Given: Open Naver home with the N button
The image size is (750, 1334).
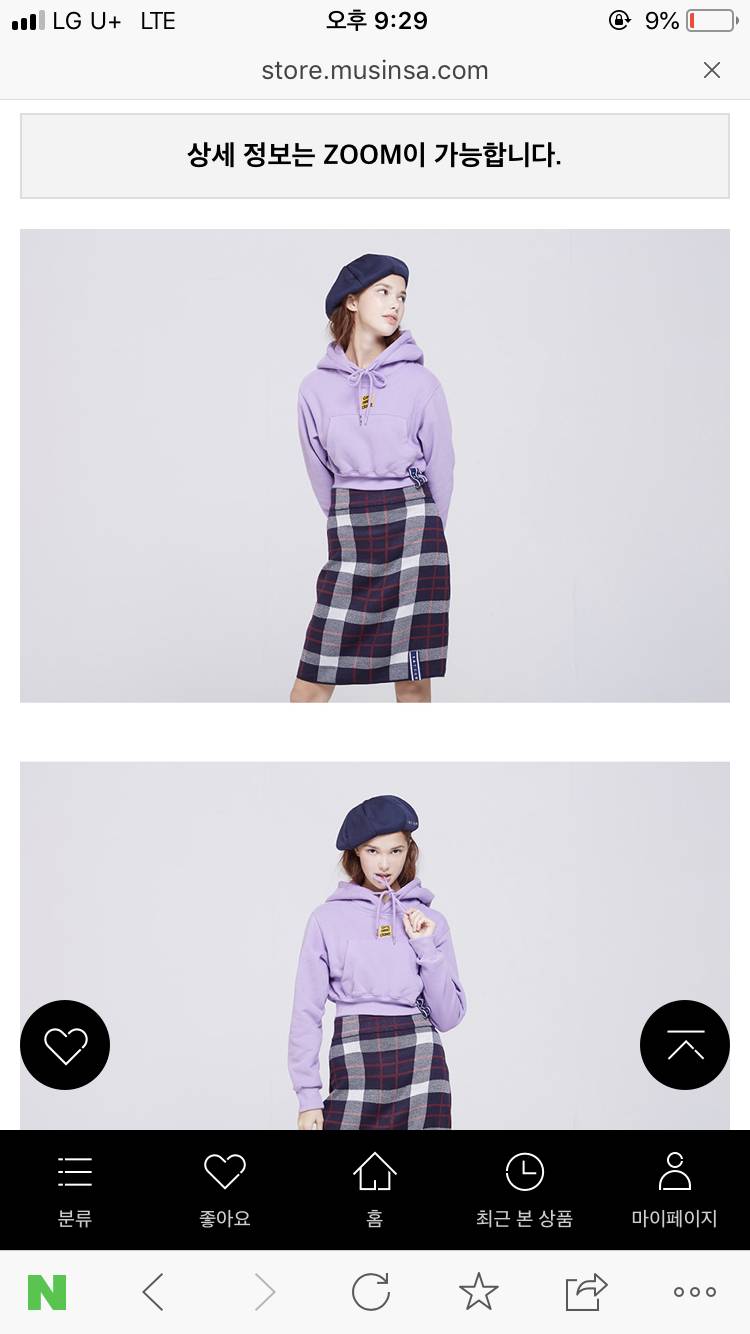Looking at the screenshot, I should [x=47, y=1292].
